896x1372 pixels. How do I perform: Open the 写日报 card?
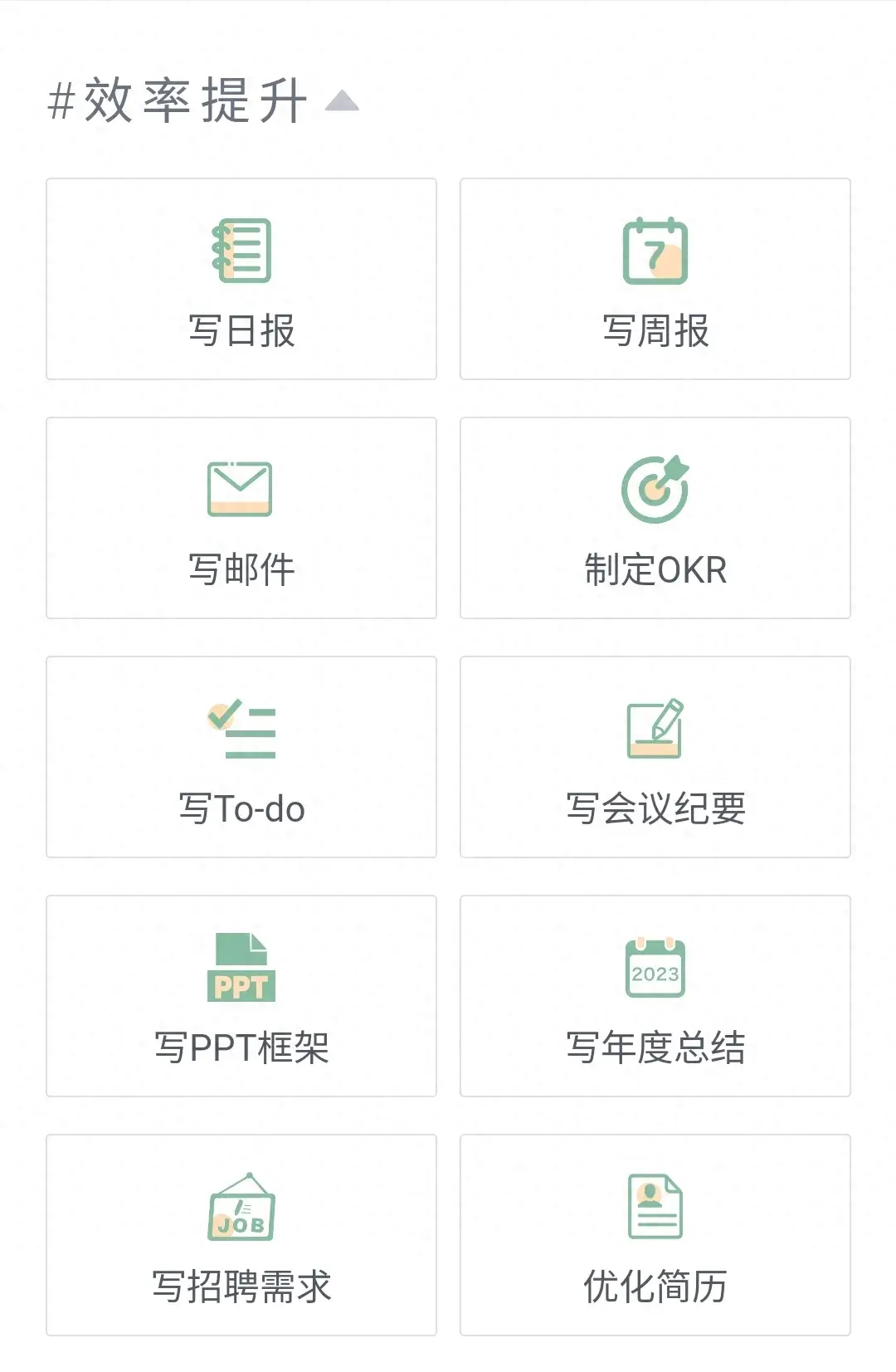pos(241,279)
